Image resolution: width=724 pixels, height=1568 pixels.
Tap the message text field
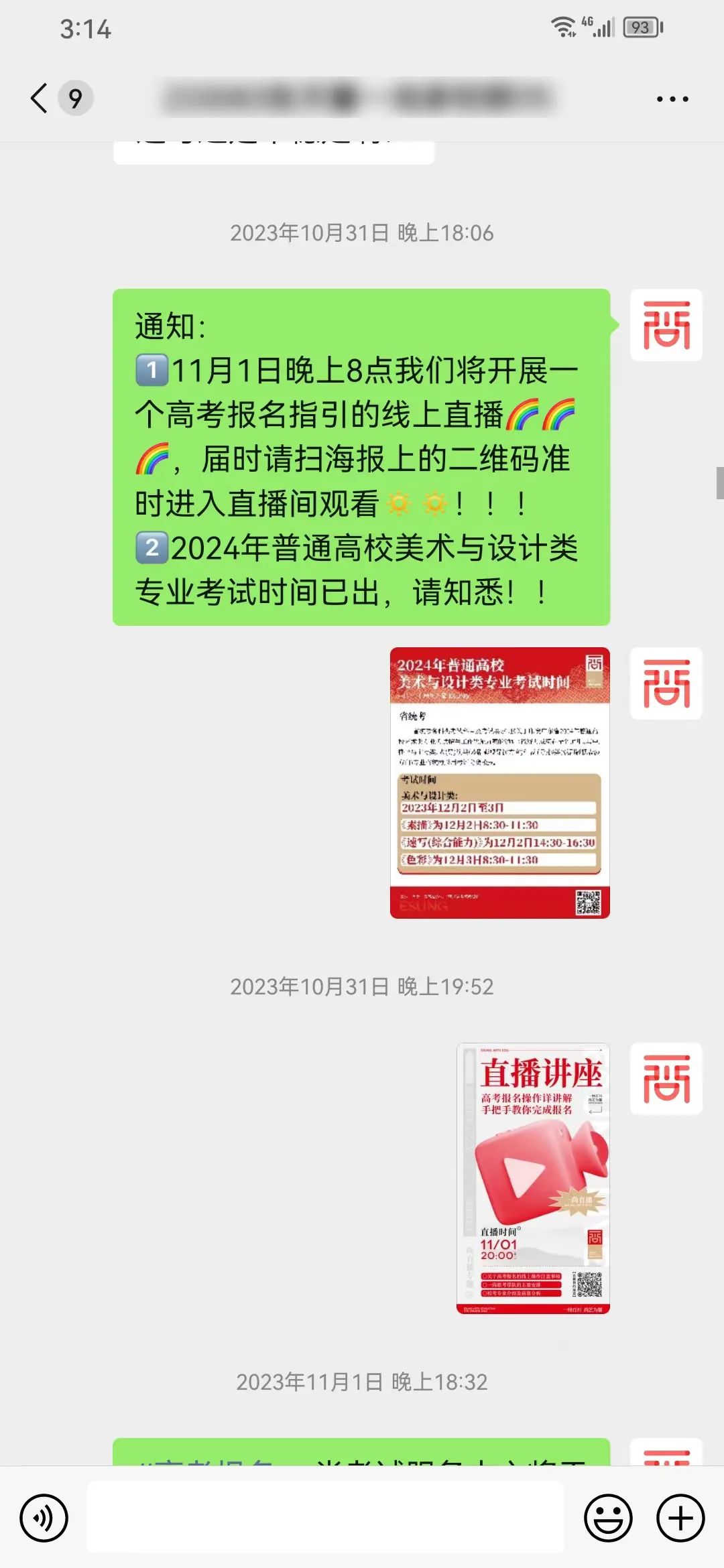click(x=326, y=1518)
